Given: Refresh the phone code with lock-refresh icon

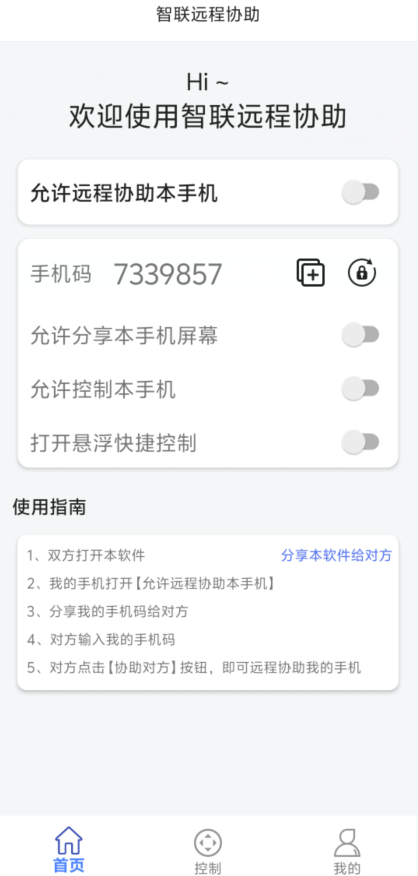Looking at the screenshot, I should [x=362, y=273].
